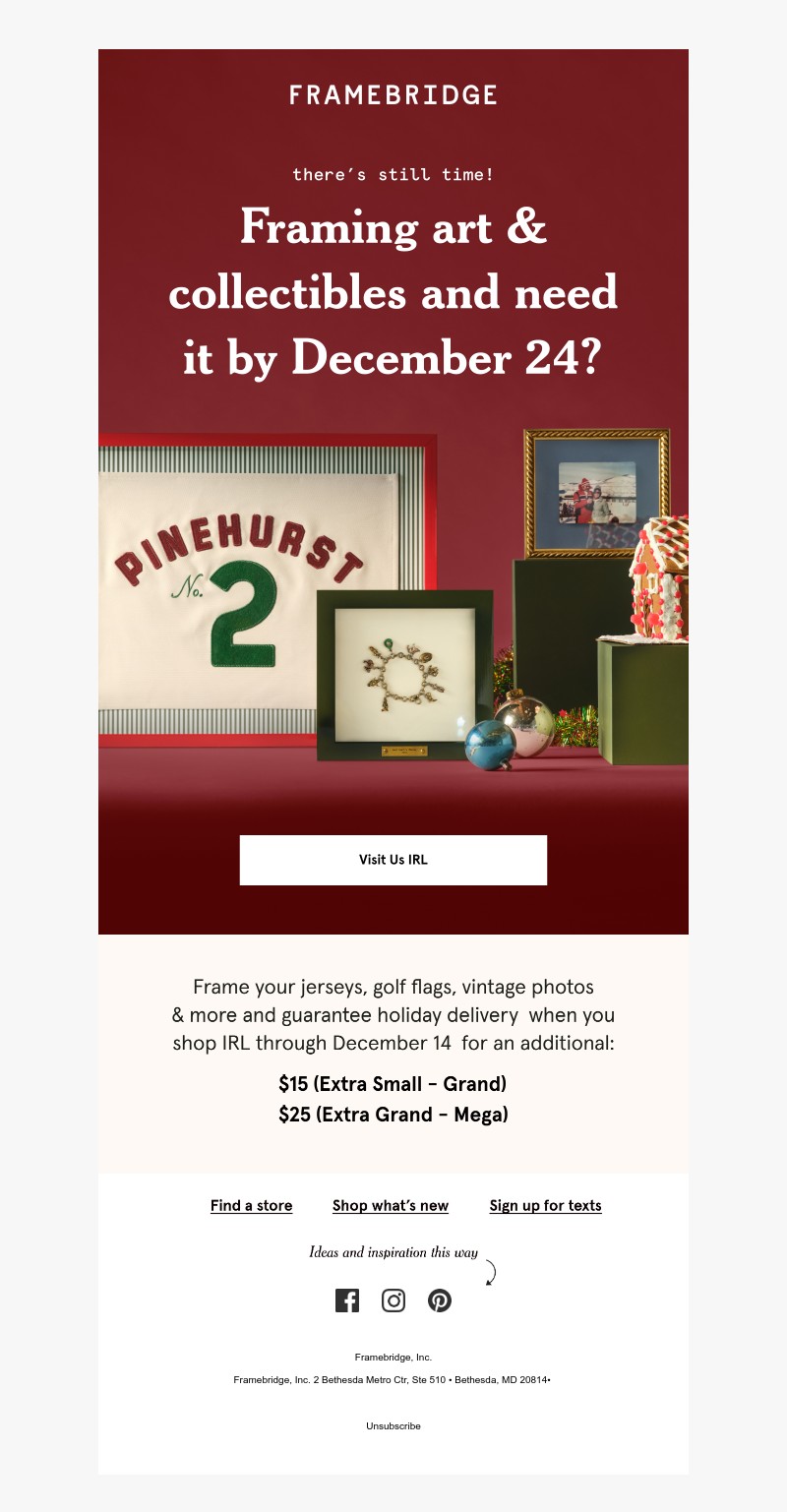Open the circular Pinterest 'P' icon
The width and height of the screenshot is (787, 1512).
pos(440,1300)
